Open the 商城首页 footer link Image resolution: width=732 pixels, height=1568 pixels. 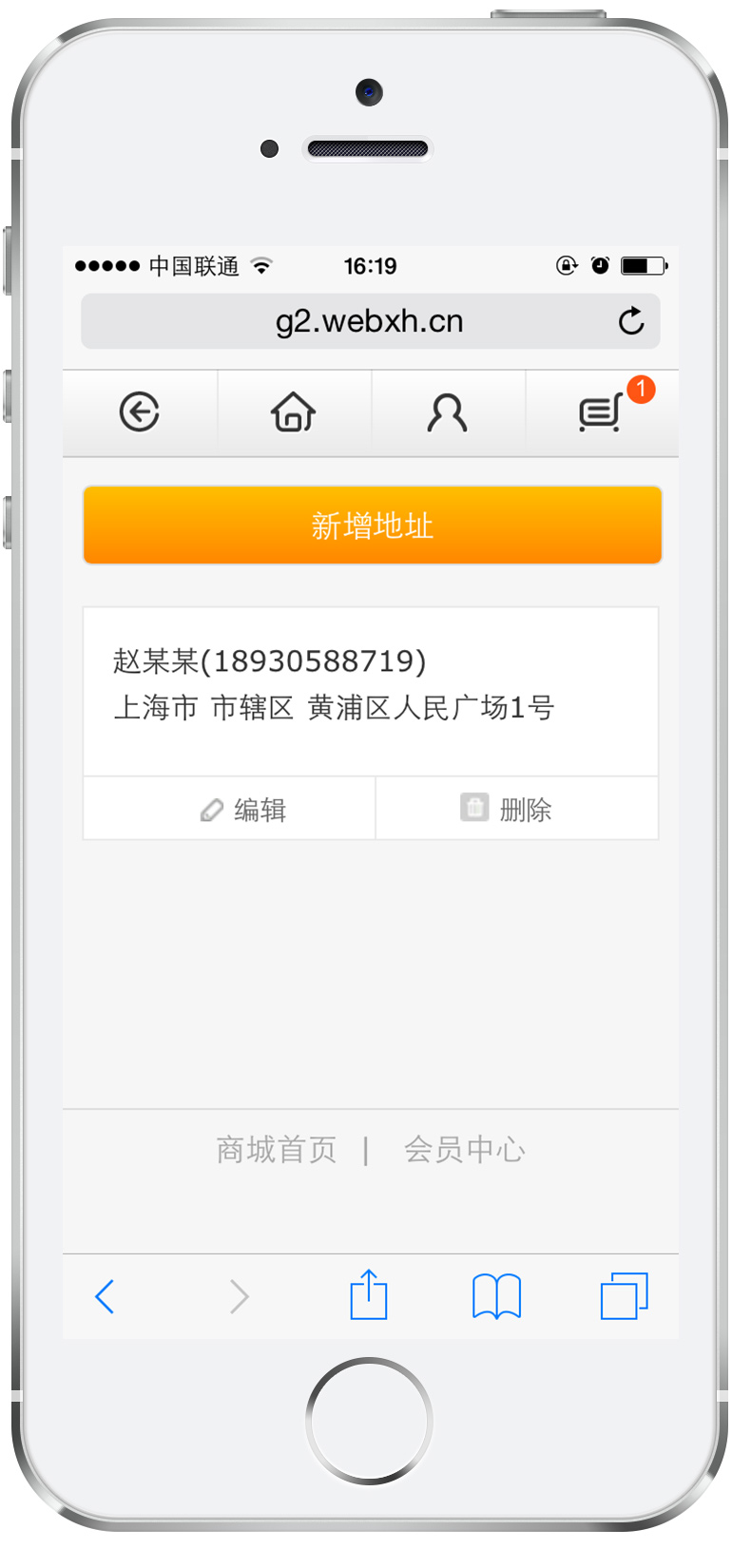277,1150
